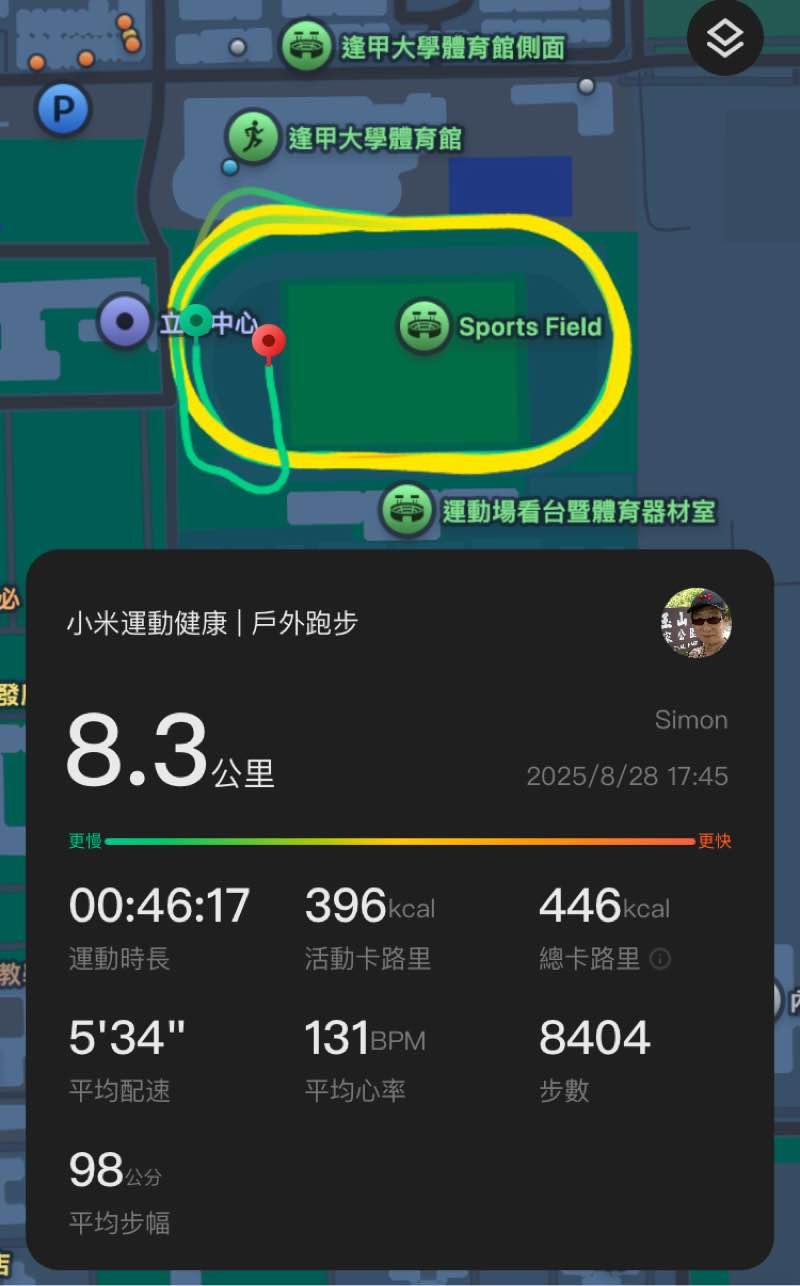
Task: Tap the parking P marker on the map
Action: click(62, 108)
